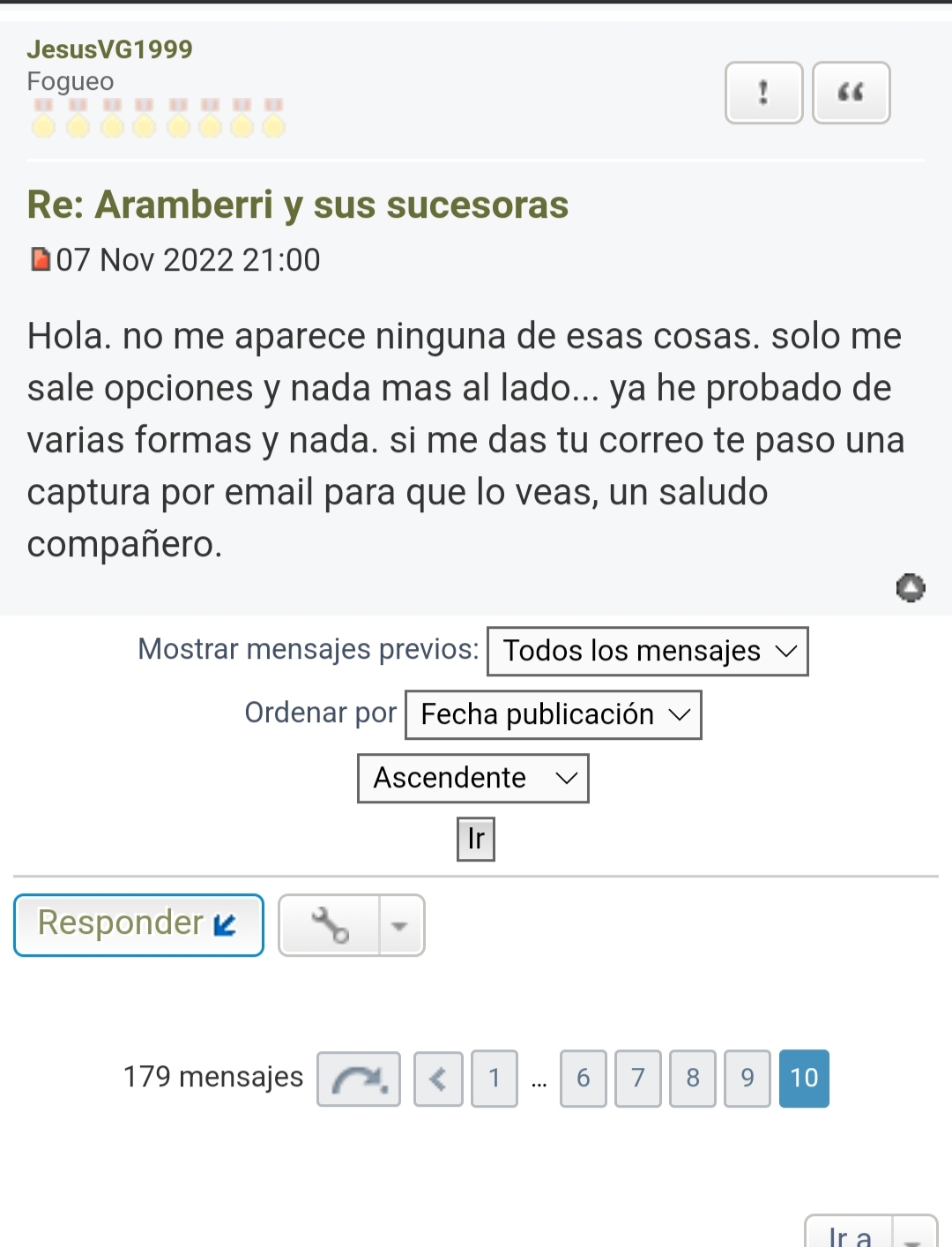Tap the Ir button to apply sorting
This screenshot has width=952, height=1247.
pos(476,839)
